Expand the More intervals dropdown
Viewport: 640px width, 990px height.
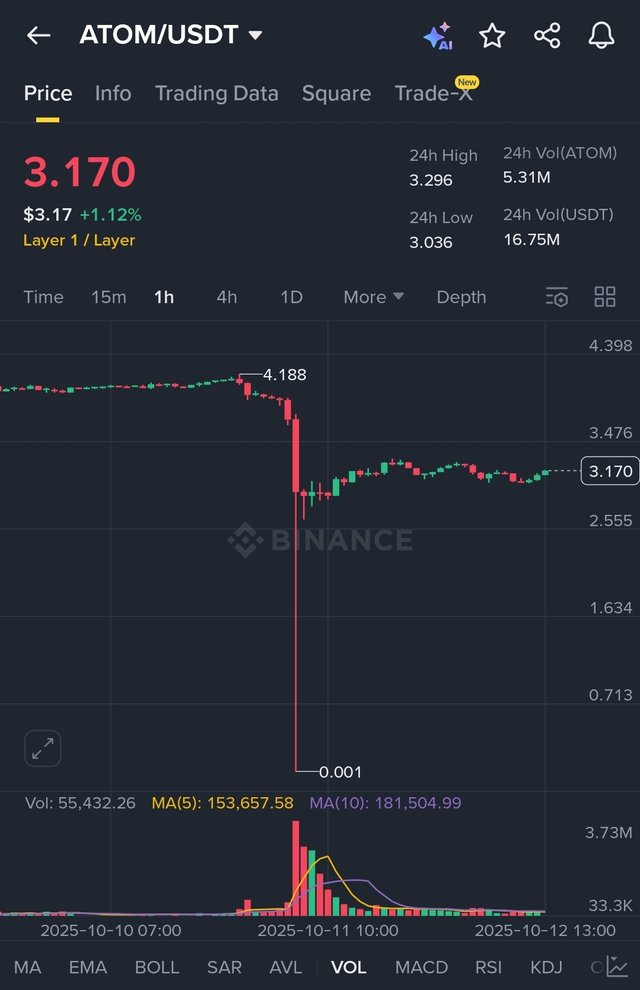tap(374, 297)
